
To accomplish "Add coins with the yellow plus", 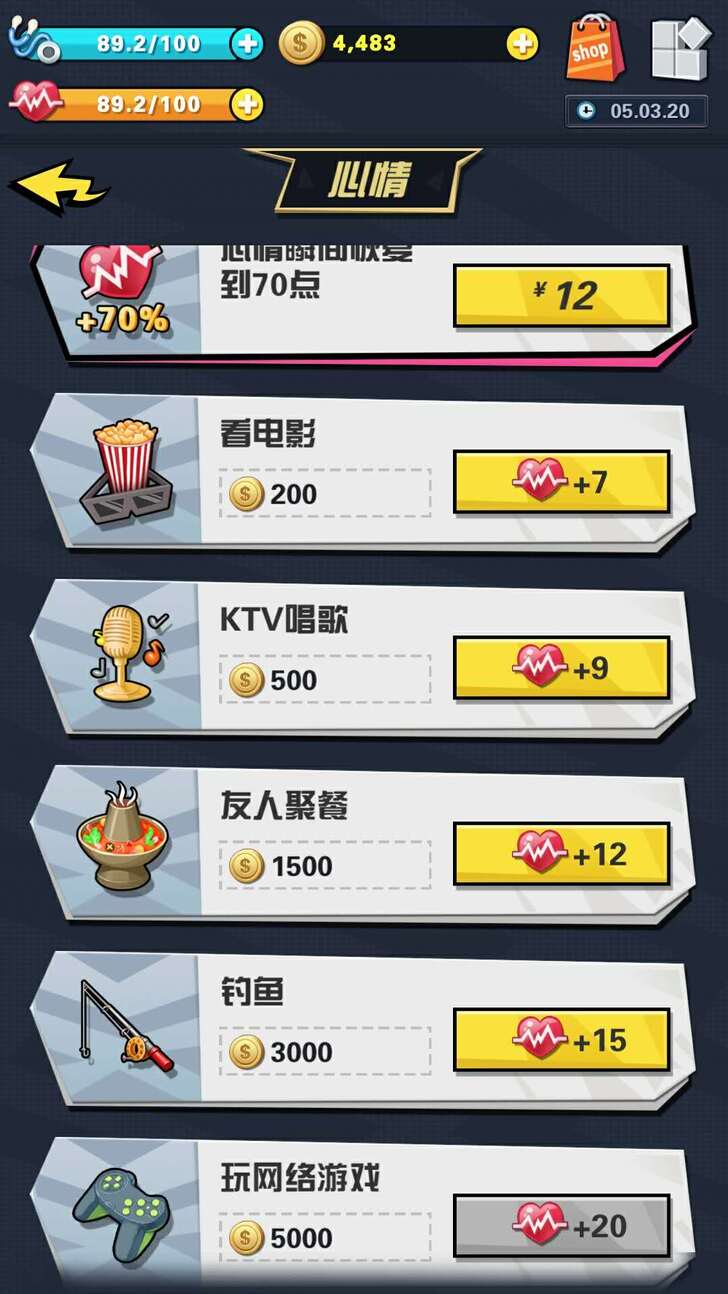I will coord(522,43).
